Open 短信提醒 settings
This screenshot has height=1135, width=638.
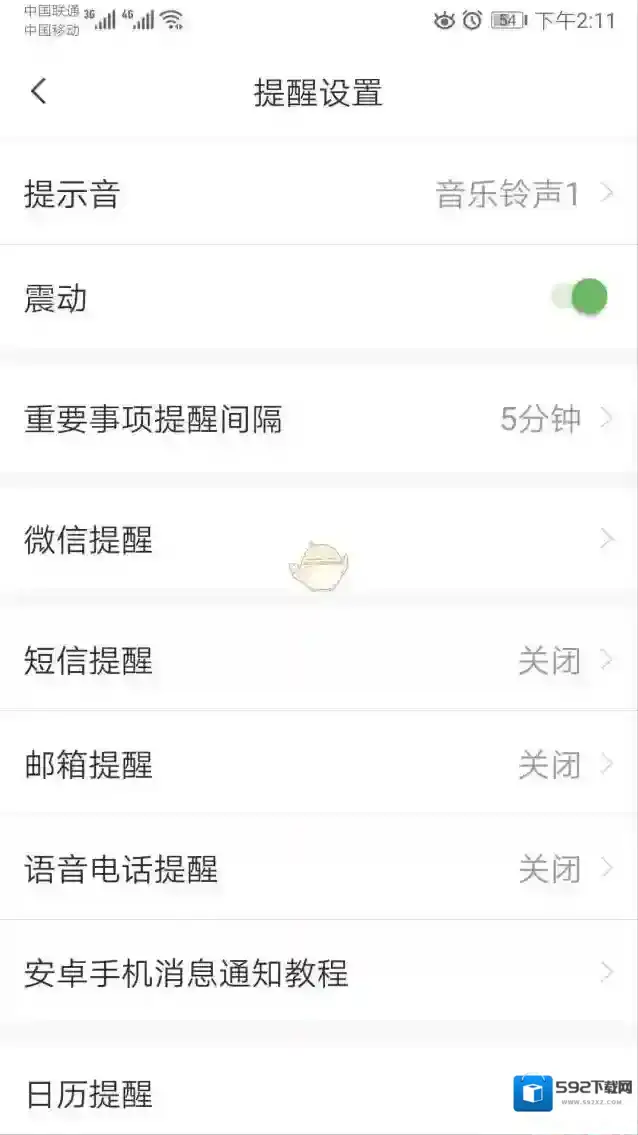pyautogui.click(x=319, y=661)
